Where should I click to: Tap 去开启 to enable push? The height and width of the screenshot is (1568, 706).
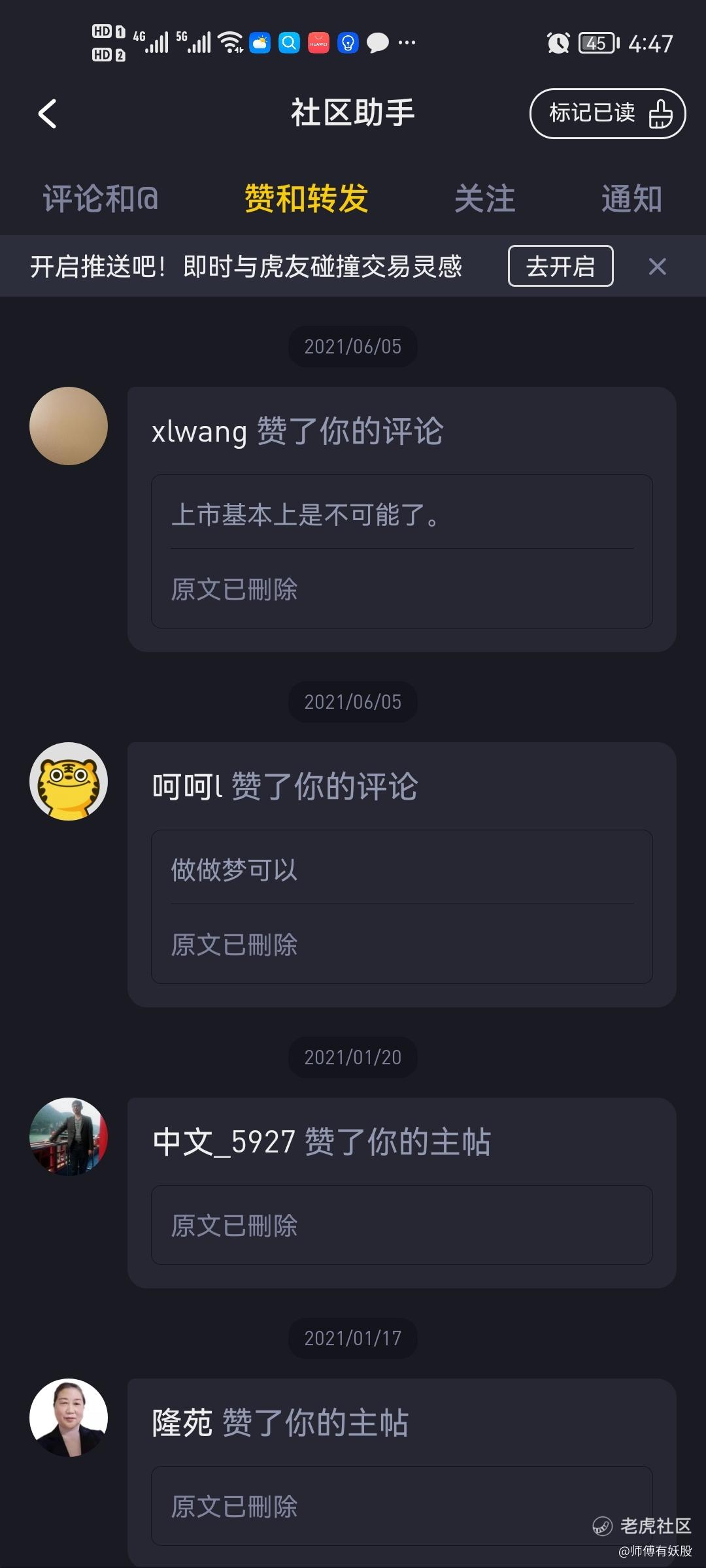coord(560,266)
